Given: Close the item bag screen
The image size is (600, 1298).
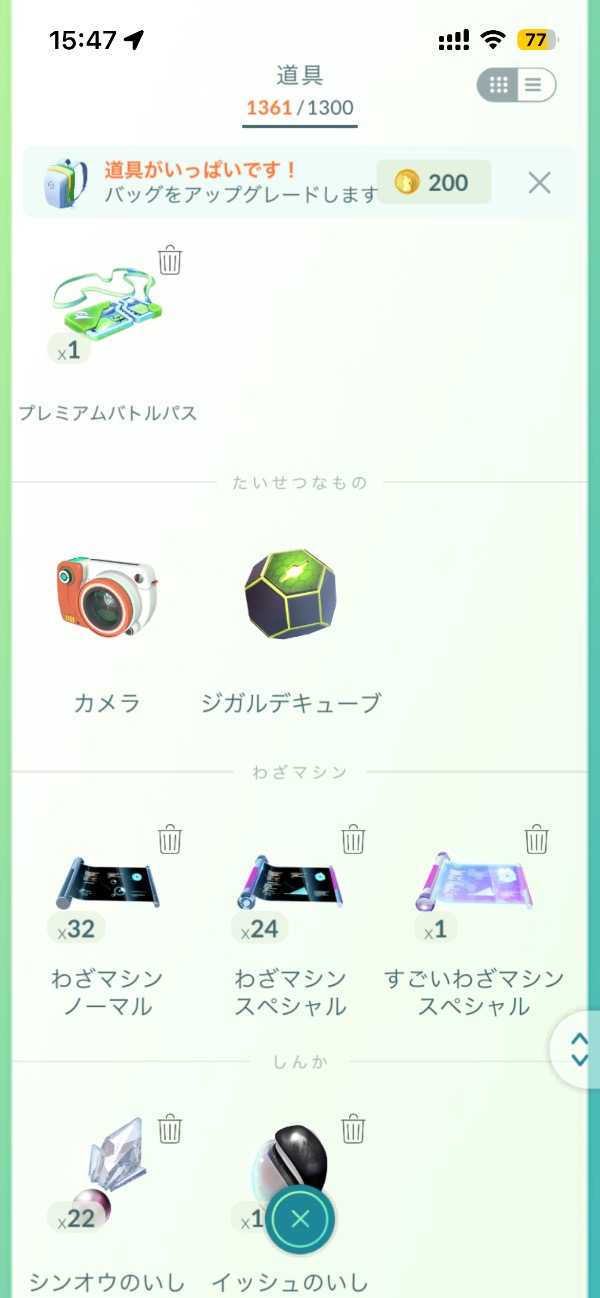Looking at the screenshot, I should (x=300, y=1219).
